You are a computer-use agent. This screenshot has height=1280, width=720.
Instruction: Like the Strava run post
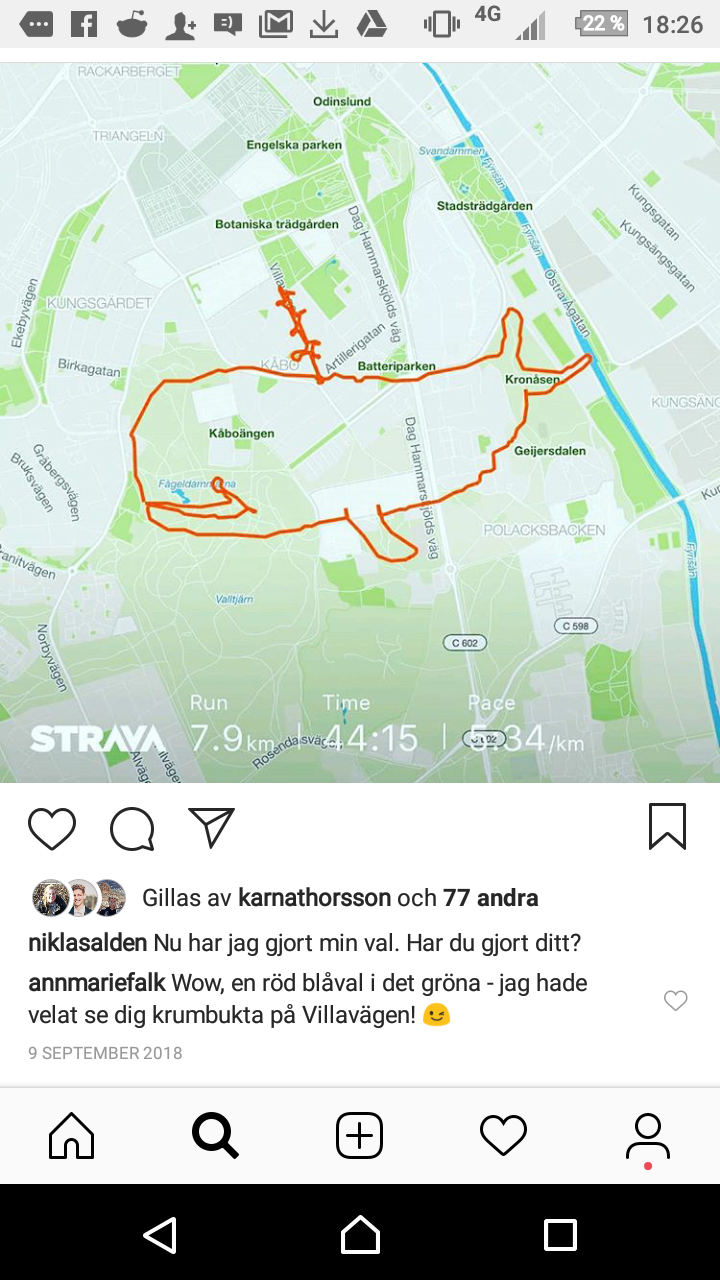[52, 828]
